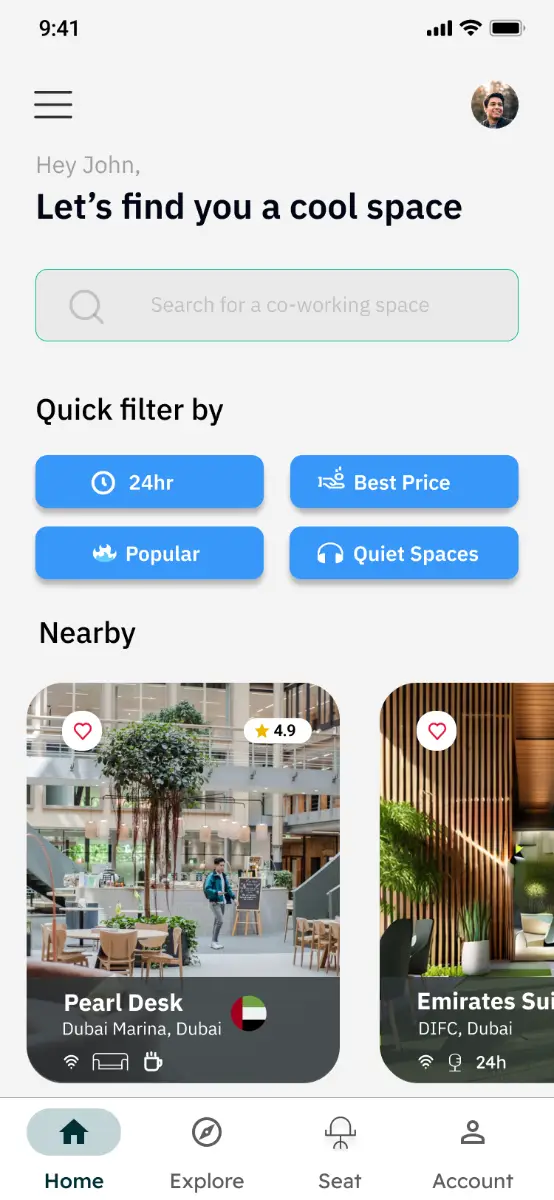Screen dimensions: 554x1200
Task: Open the Emirates DIFC card
Action: click(x=467, y=883)
